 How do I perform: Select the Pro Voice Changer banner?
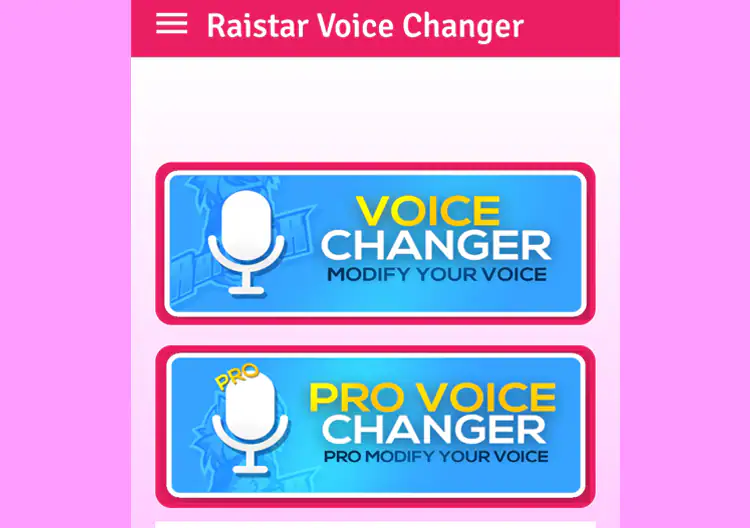click(x=375, y=425)
